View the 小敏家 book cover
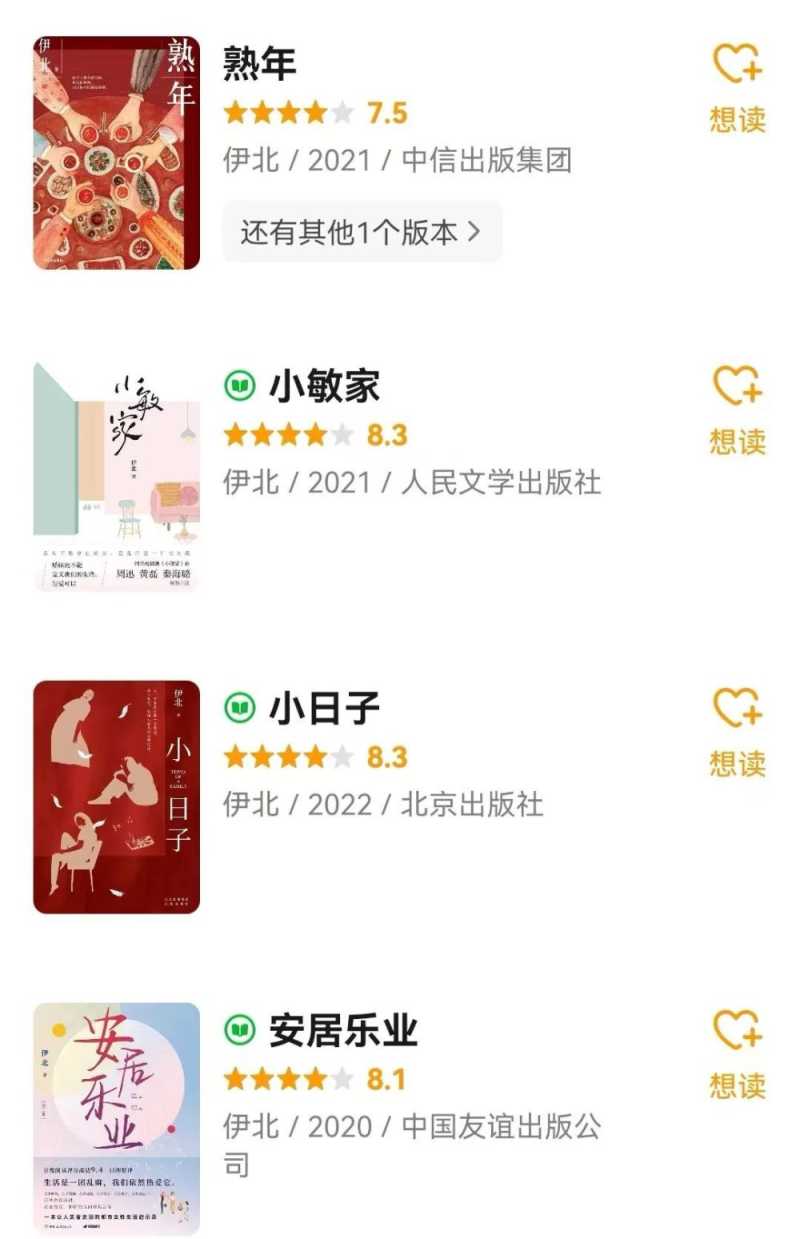This screenshot has width=800, height=1239. coord(116,476)
